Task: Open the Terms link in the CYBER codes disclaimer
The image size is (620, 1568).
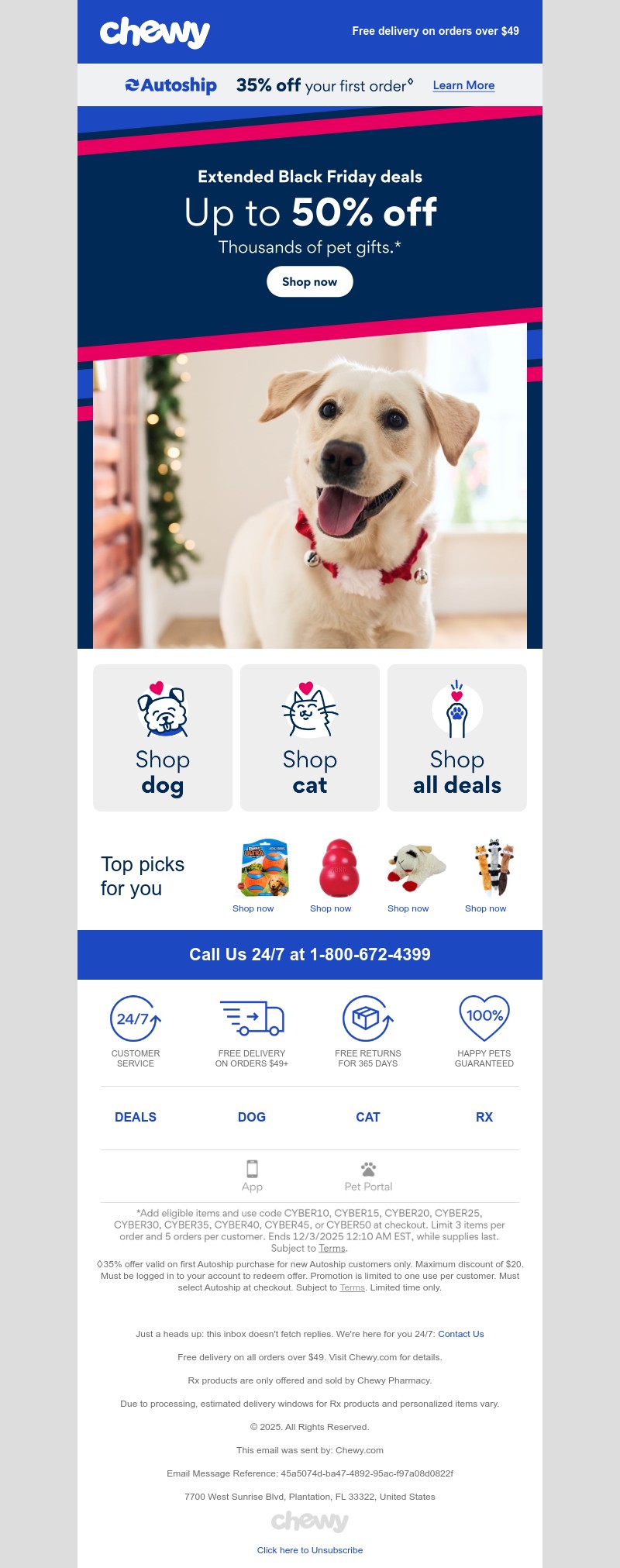Action: click(x=332, y=1248)
